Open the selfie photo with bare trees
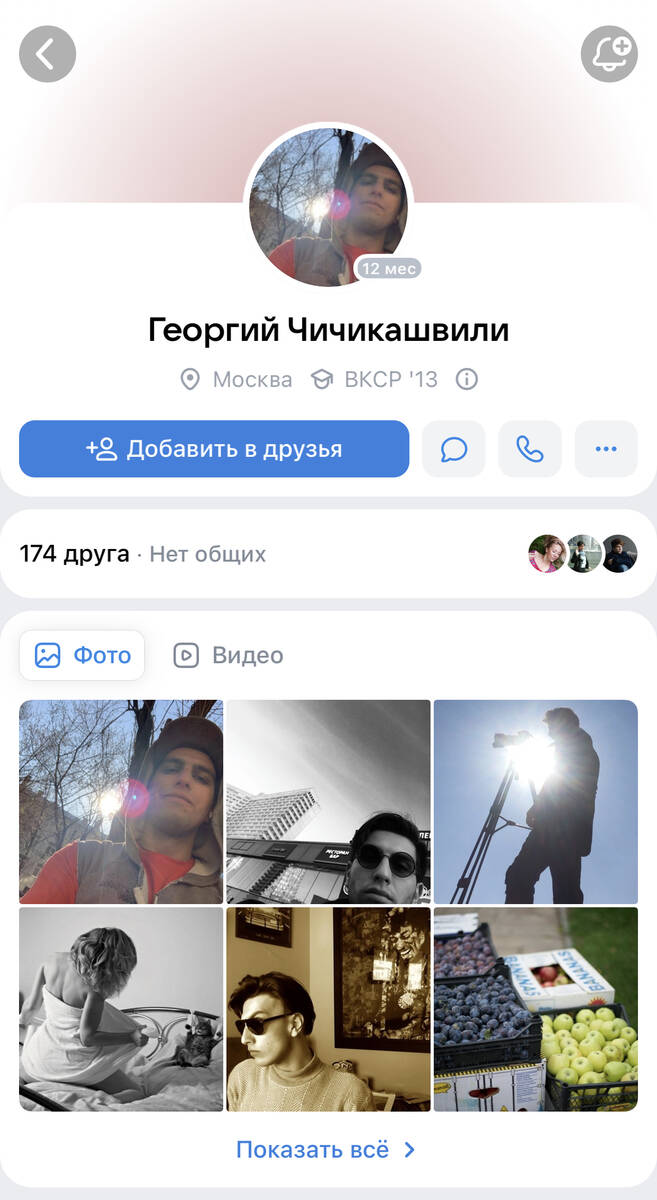Screen dimensions: 657x1200 click(x=121, y=802)
